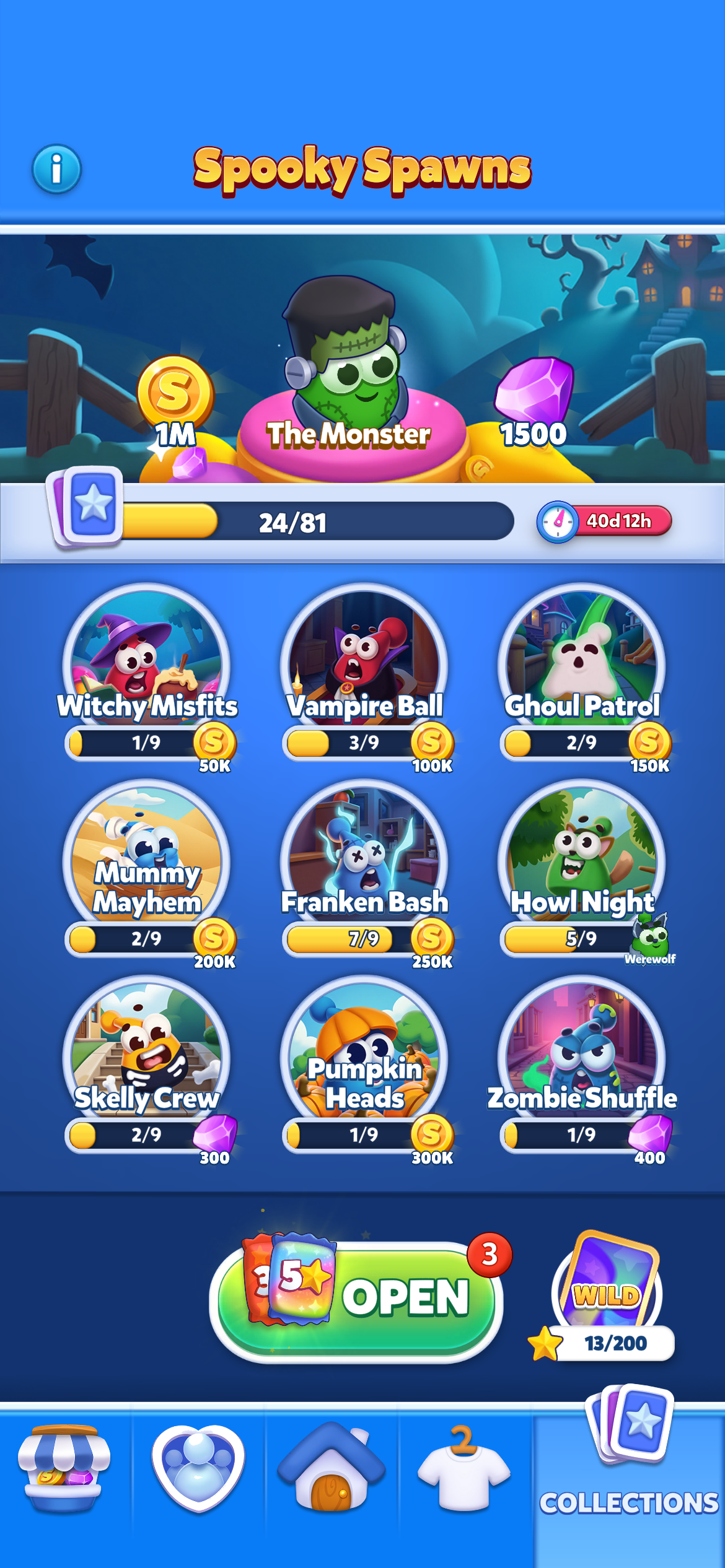Open the info button

click(56, 169)
